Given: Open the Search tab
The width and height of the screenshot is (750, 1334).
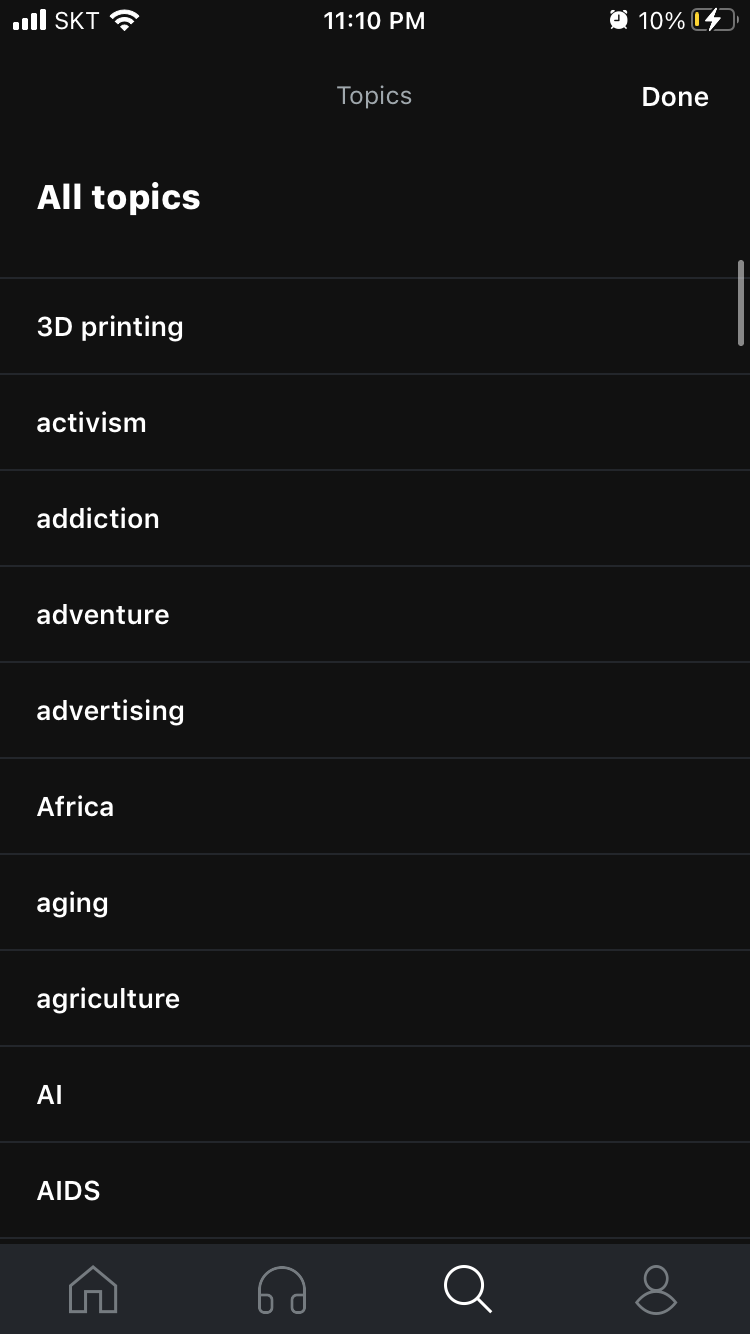Looking at the screenshot, I should point(468,1289).
